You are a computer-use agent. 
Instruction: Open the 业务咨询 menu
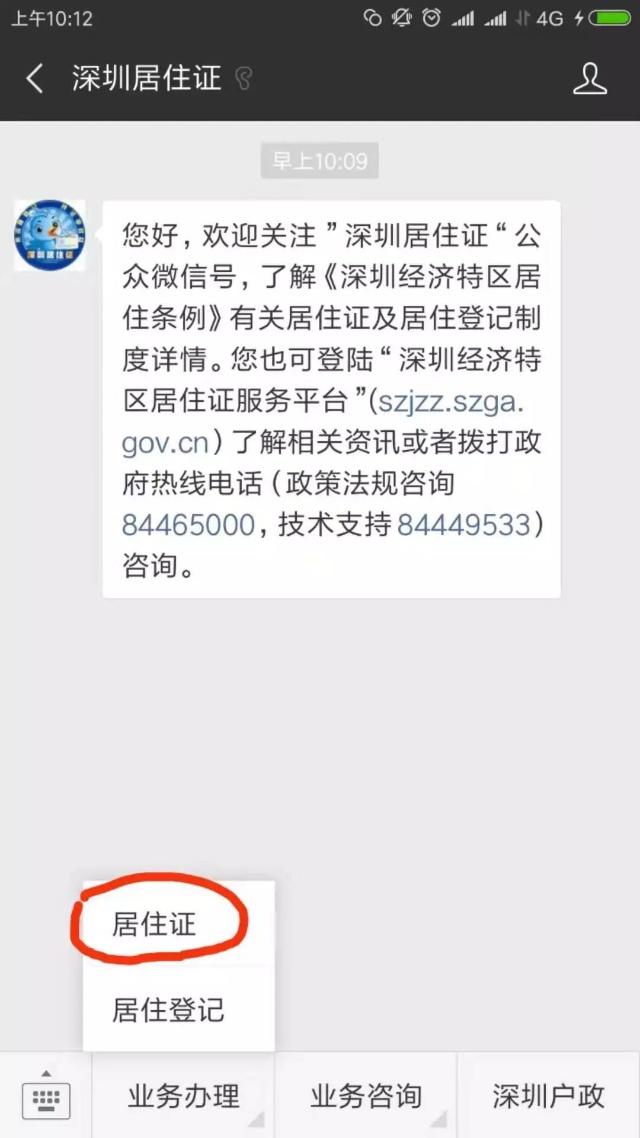366,1096
